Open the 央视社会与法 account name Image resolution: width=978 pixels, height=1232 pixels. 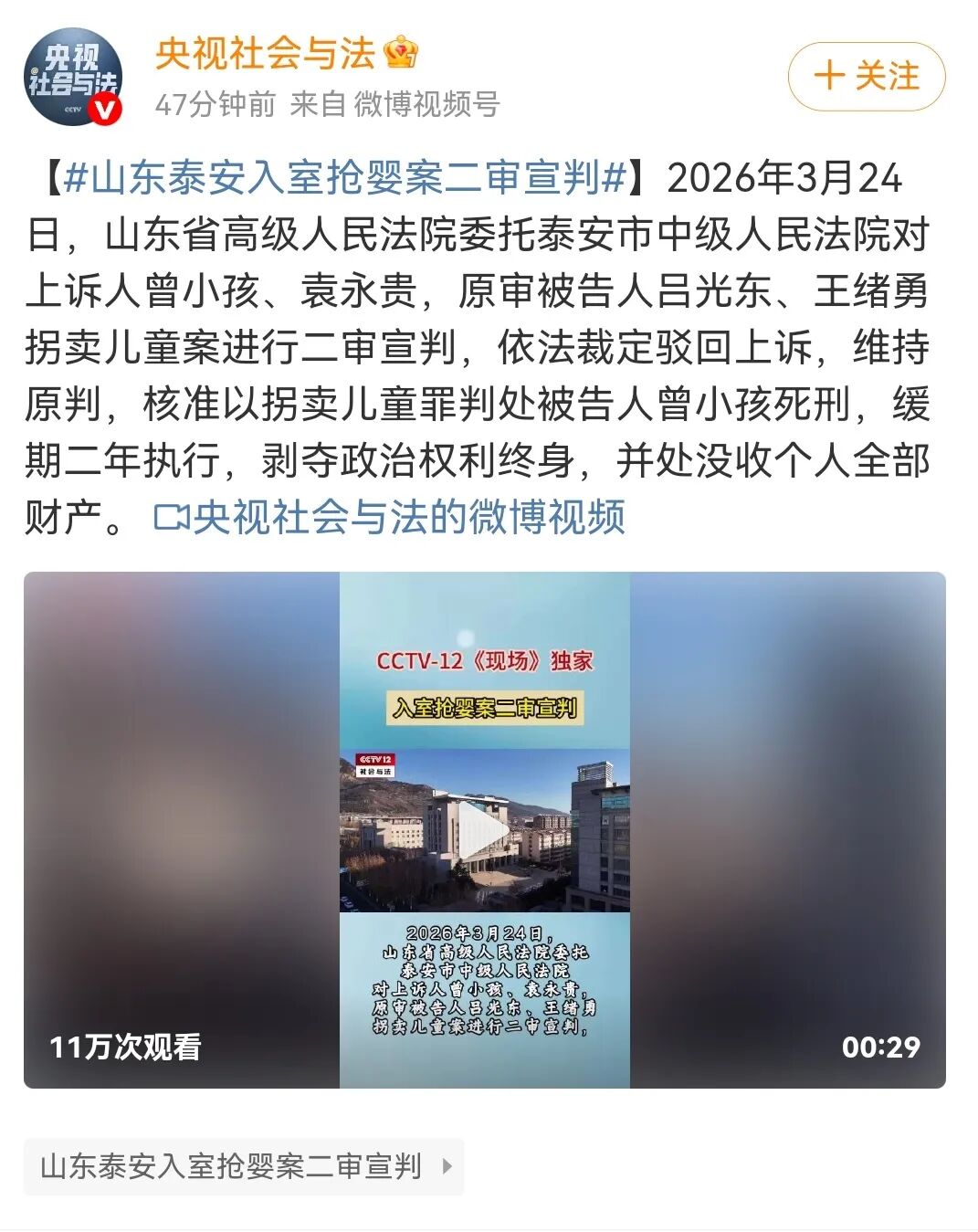266,53
